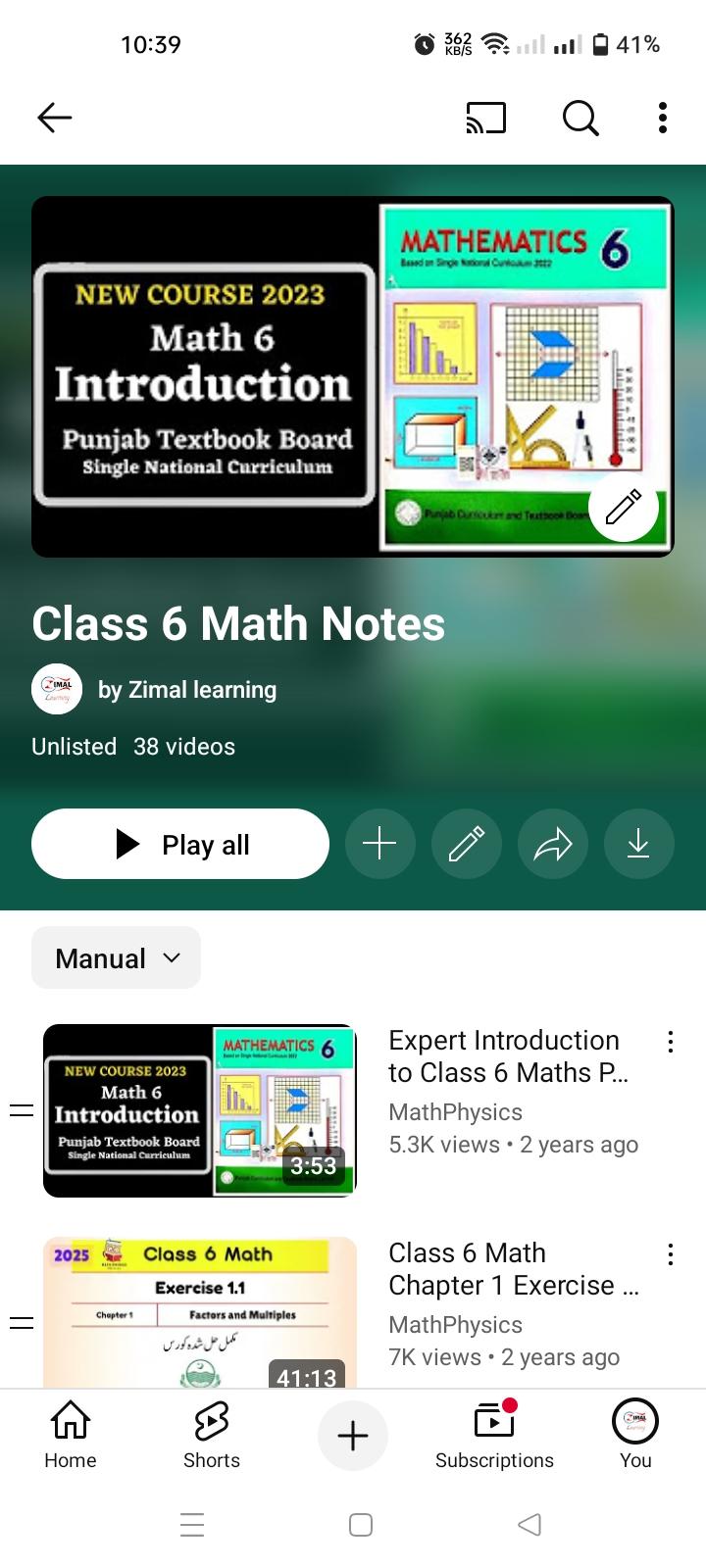This screenshot has width=706, height=1568.
Task: Tap Play all button
Action: coord(180,844)
